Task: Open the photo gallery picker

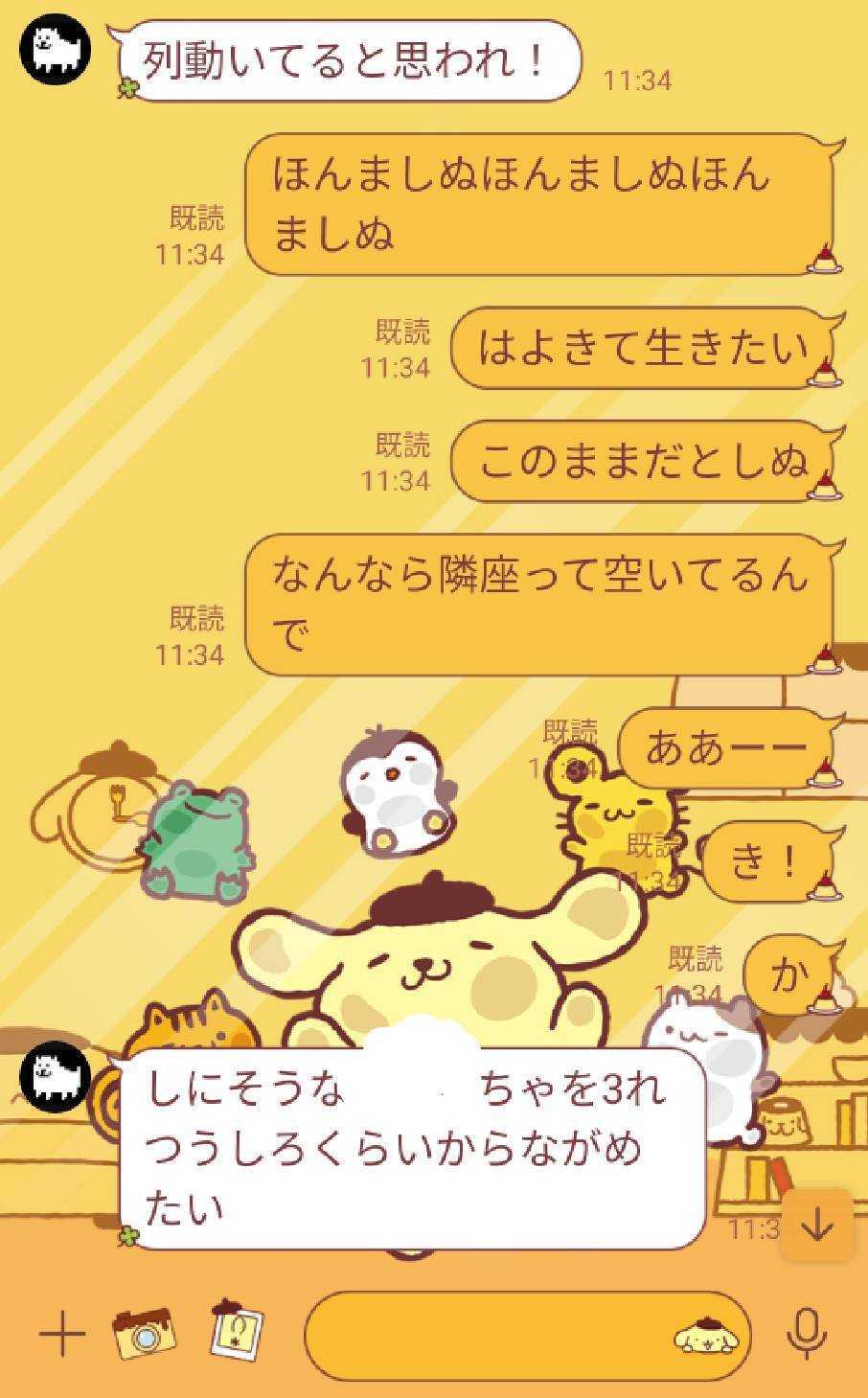Action: pyautogui.click(x=237, y=1331)
